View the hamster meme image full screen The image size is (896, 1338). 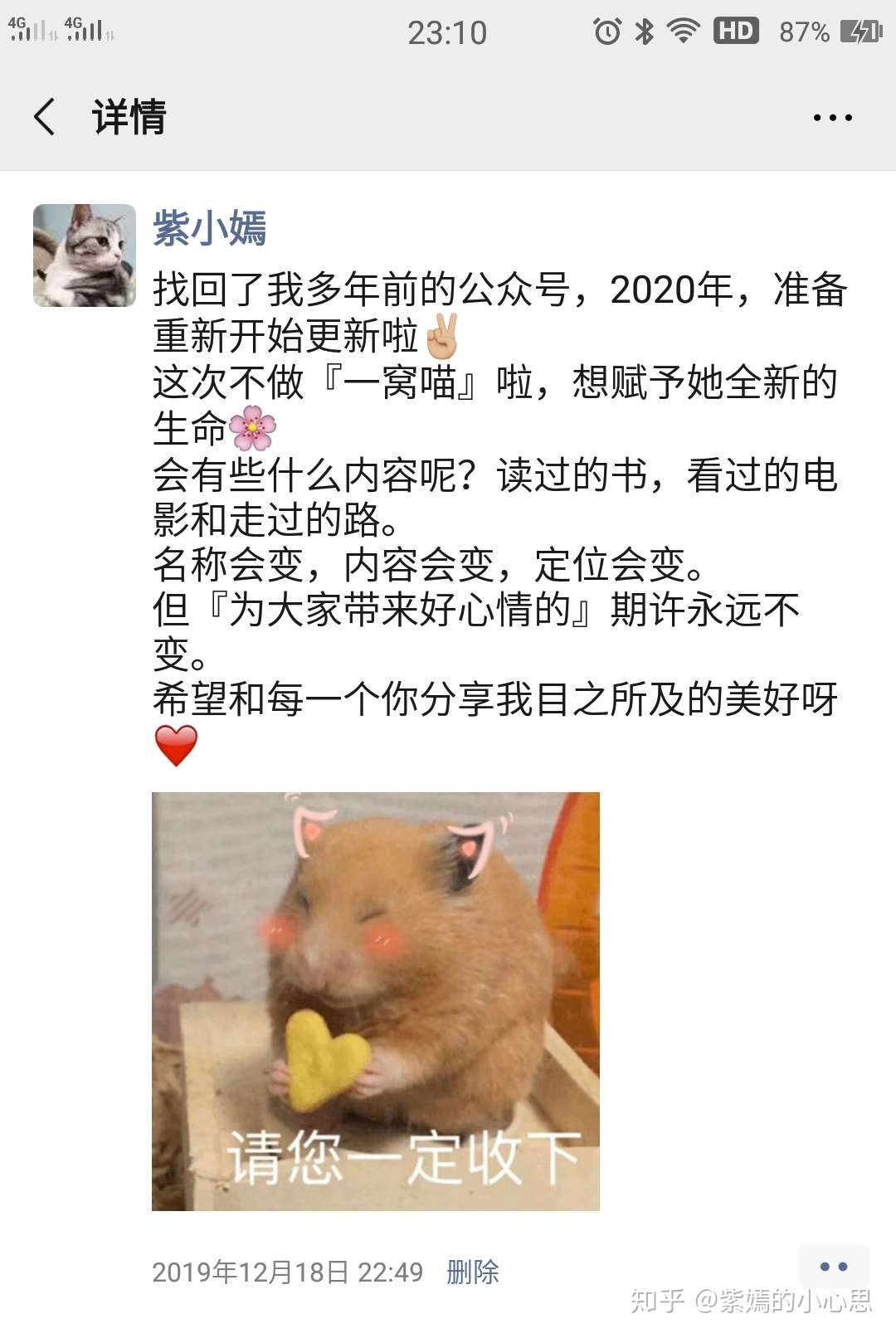(x=375, y=1001)
